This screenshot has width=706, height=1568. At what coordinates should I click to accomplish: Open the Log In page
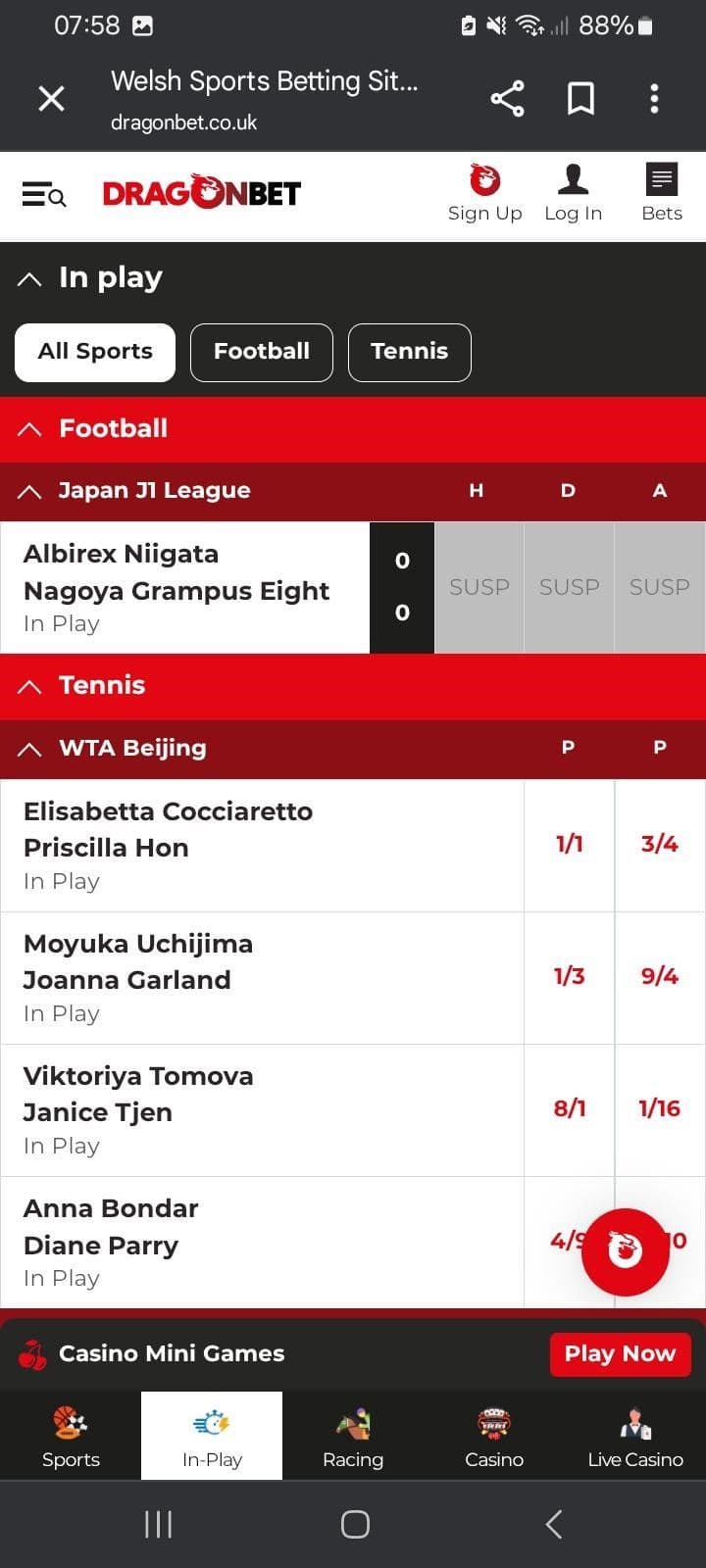click(573, 194)
